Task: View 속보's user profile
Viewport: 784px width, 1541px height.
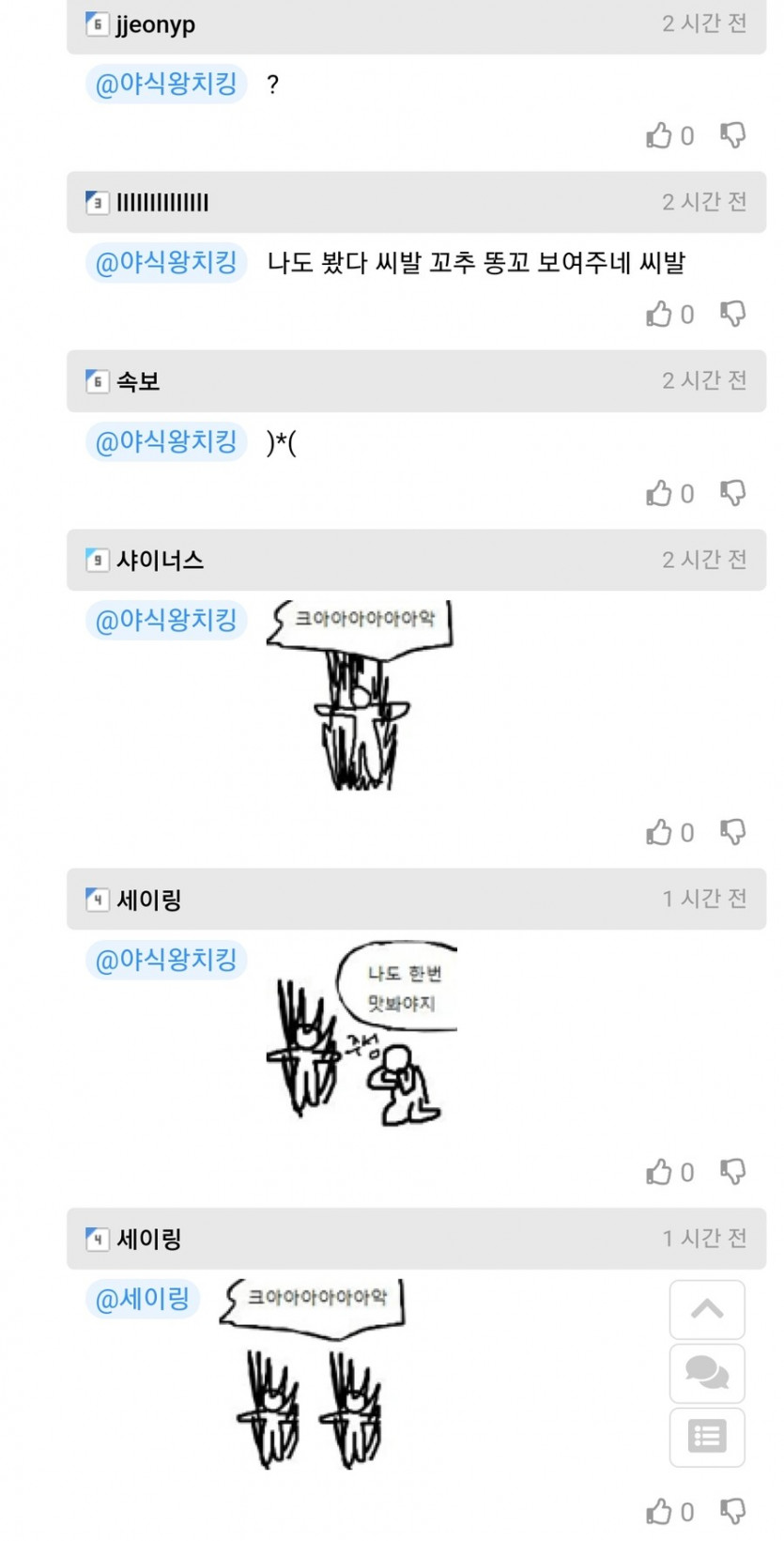Action: click(138, 381)
